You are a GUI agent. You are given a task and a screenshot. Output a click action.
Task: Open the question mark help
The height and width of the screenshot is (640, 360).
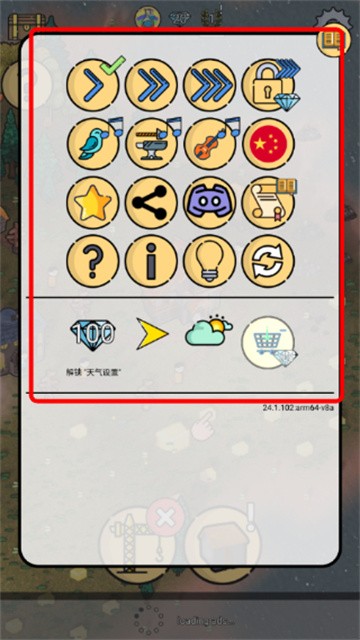[x=93, y=261]
